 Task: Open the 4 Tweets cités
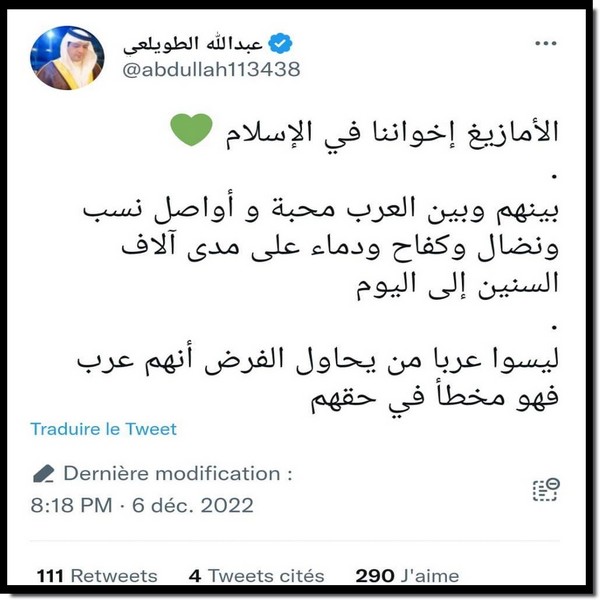point(256,575)
